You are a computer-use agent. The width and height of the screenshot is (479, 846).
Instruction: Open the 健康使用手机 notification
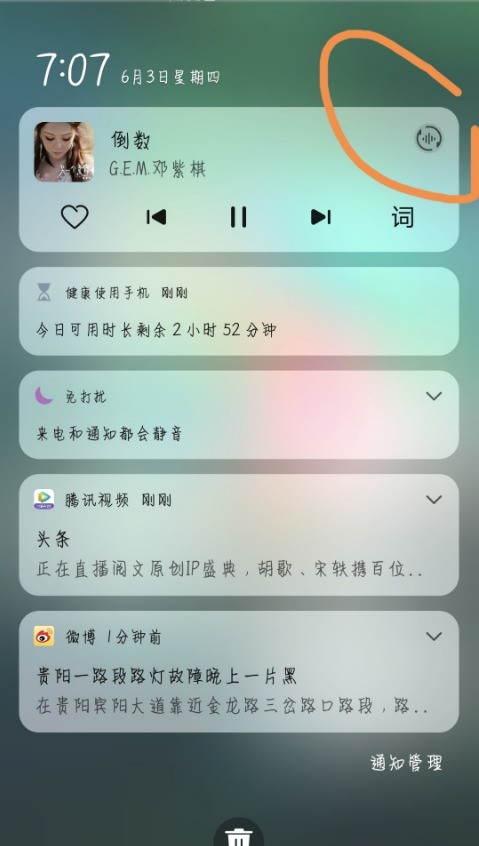point(239,311)
